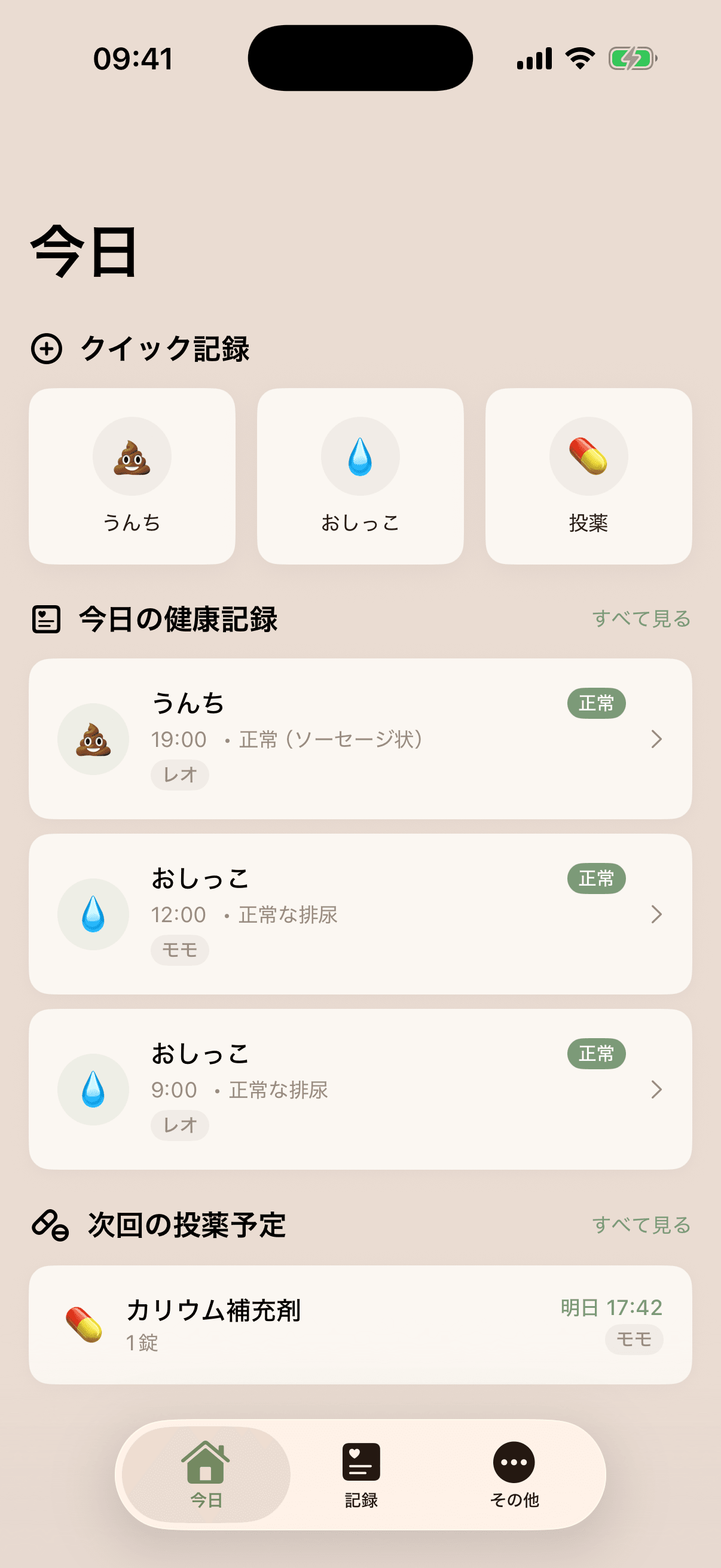
Task: Tap すべて見る next to 今日の健康記録
Action: click(x=641, y=618)
